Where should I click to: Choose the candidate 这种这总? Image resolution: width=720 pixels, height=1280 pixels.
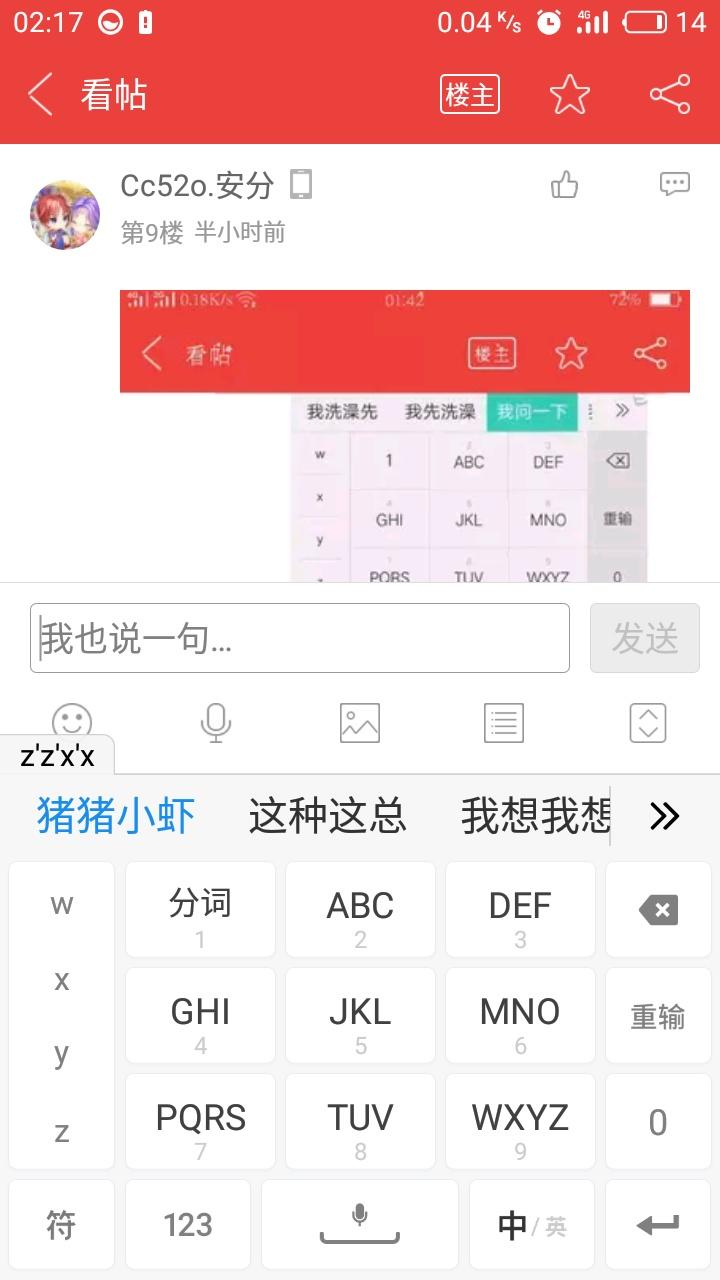click(x=327, y=816)
